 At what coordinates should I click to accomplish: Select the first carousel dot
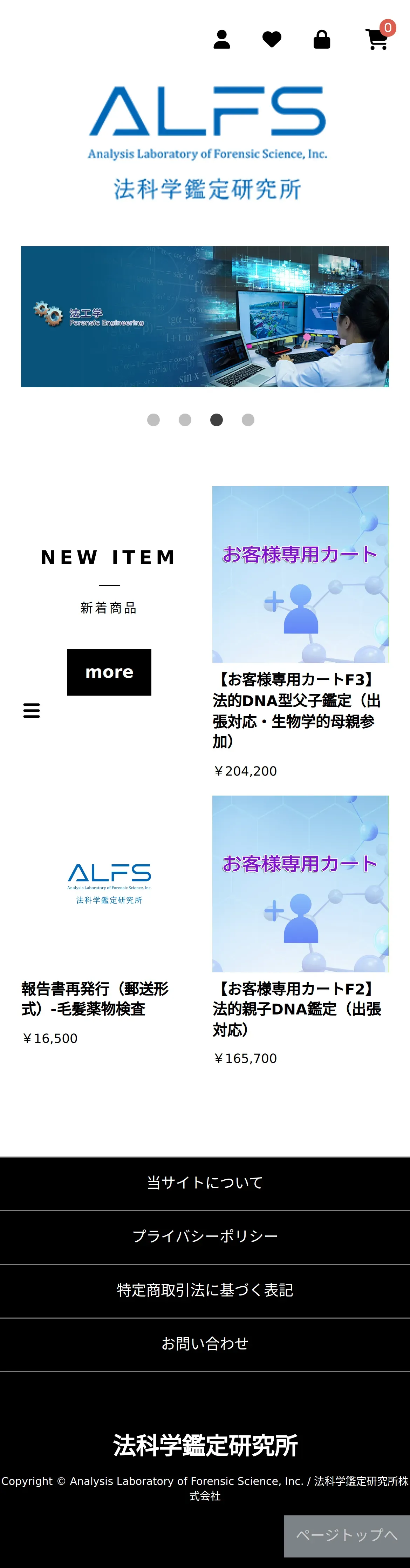pos(153,420)
